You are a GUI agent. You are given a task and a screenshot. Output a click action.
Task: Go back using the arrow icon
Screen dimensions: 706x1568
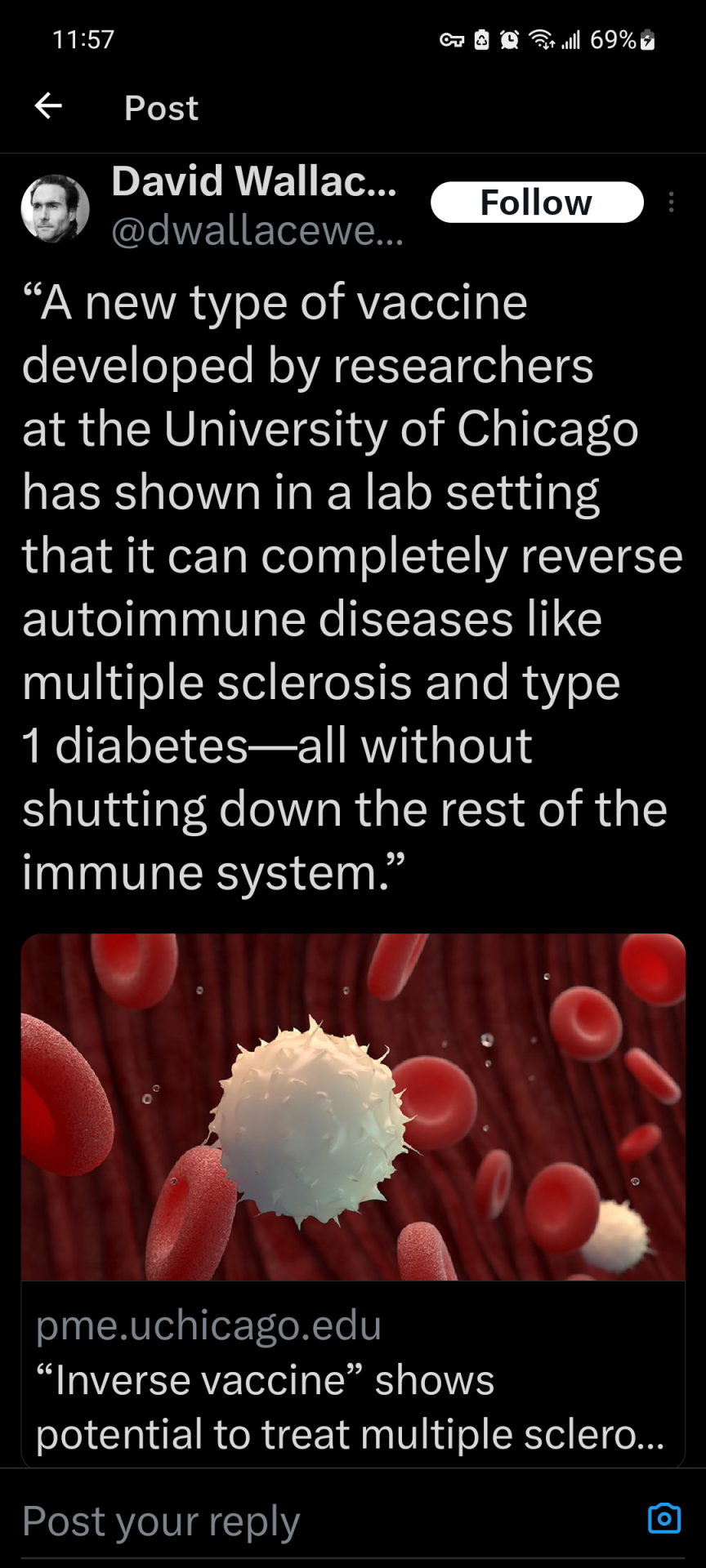(49, 106)
